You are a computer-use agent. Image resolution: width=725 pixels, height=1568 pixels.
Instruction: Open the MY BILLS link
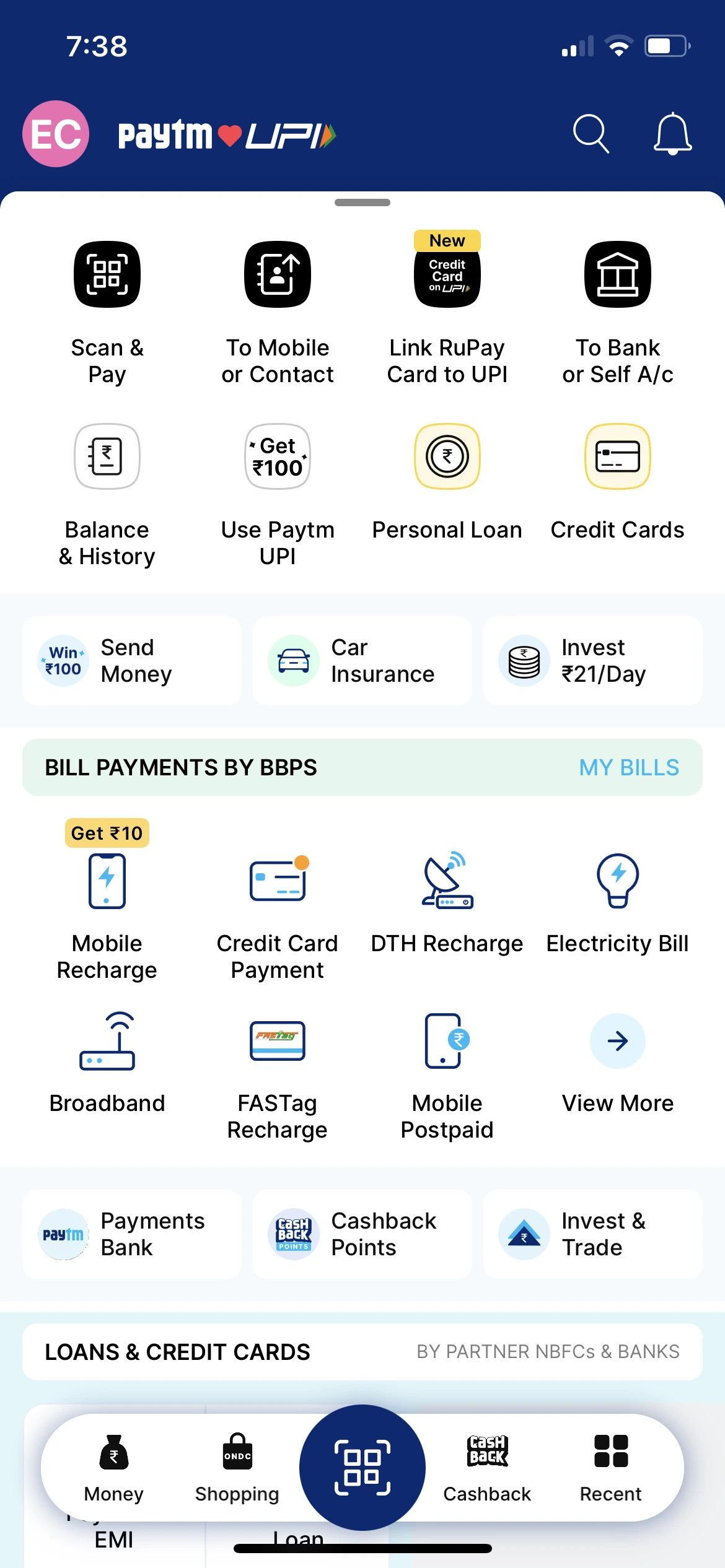pos(629,767)
